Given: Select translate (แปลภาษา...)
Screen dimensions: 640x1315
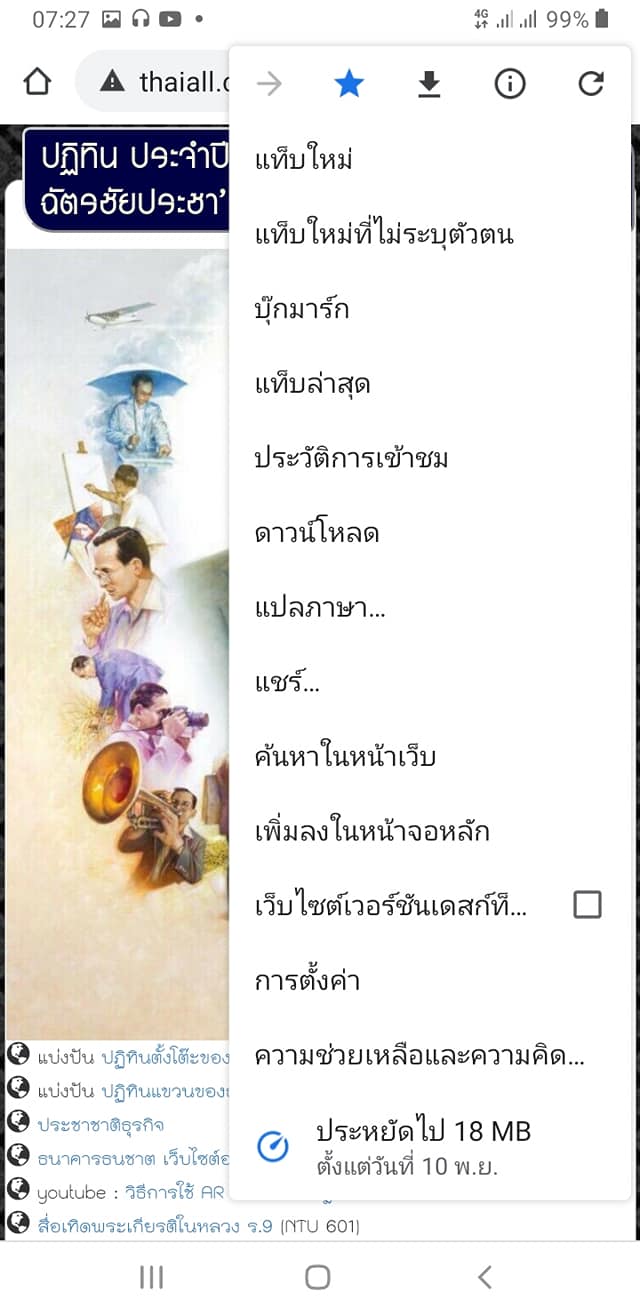Looking at the screenshot, I should point(320,608).
